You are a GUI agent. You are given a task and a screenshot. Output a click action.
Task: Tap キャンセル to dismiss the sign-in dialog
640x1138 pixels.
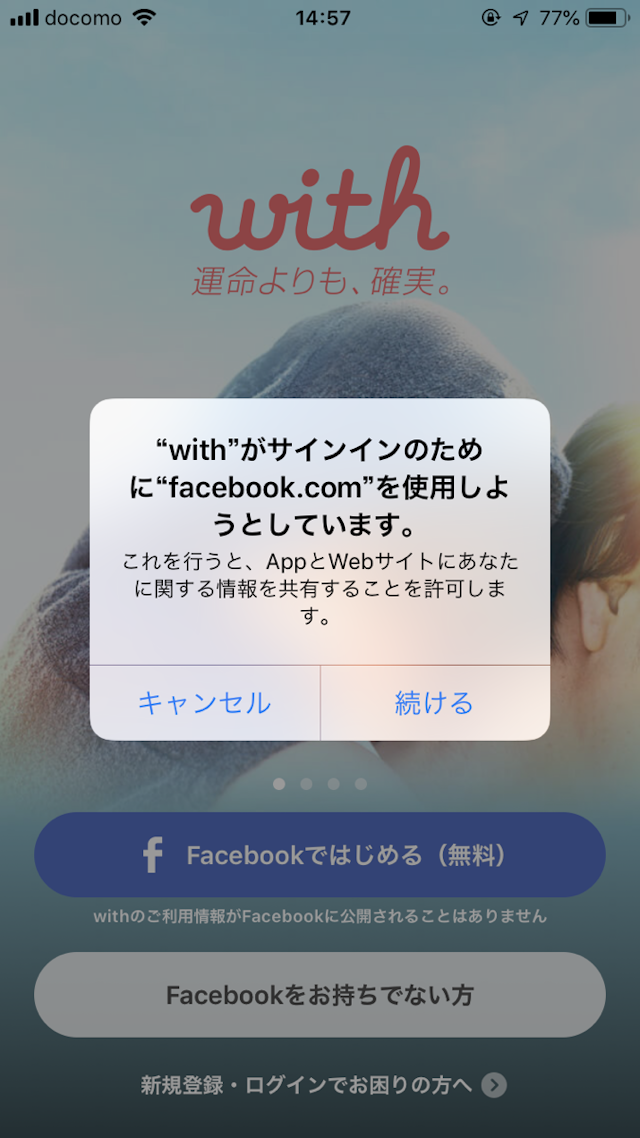click(204, 703)
